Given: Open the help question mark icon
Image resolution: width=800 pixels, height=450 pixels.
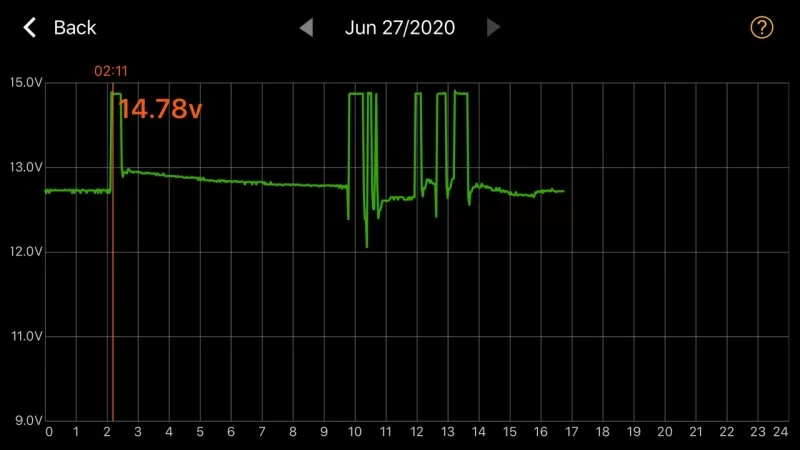Looking at the screenshot, I should coord(762,27).
